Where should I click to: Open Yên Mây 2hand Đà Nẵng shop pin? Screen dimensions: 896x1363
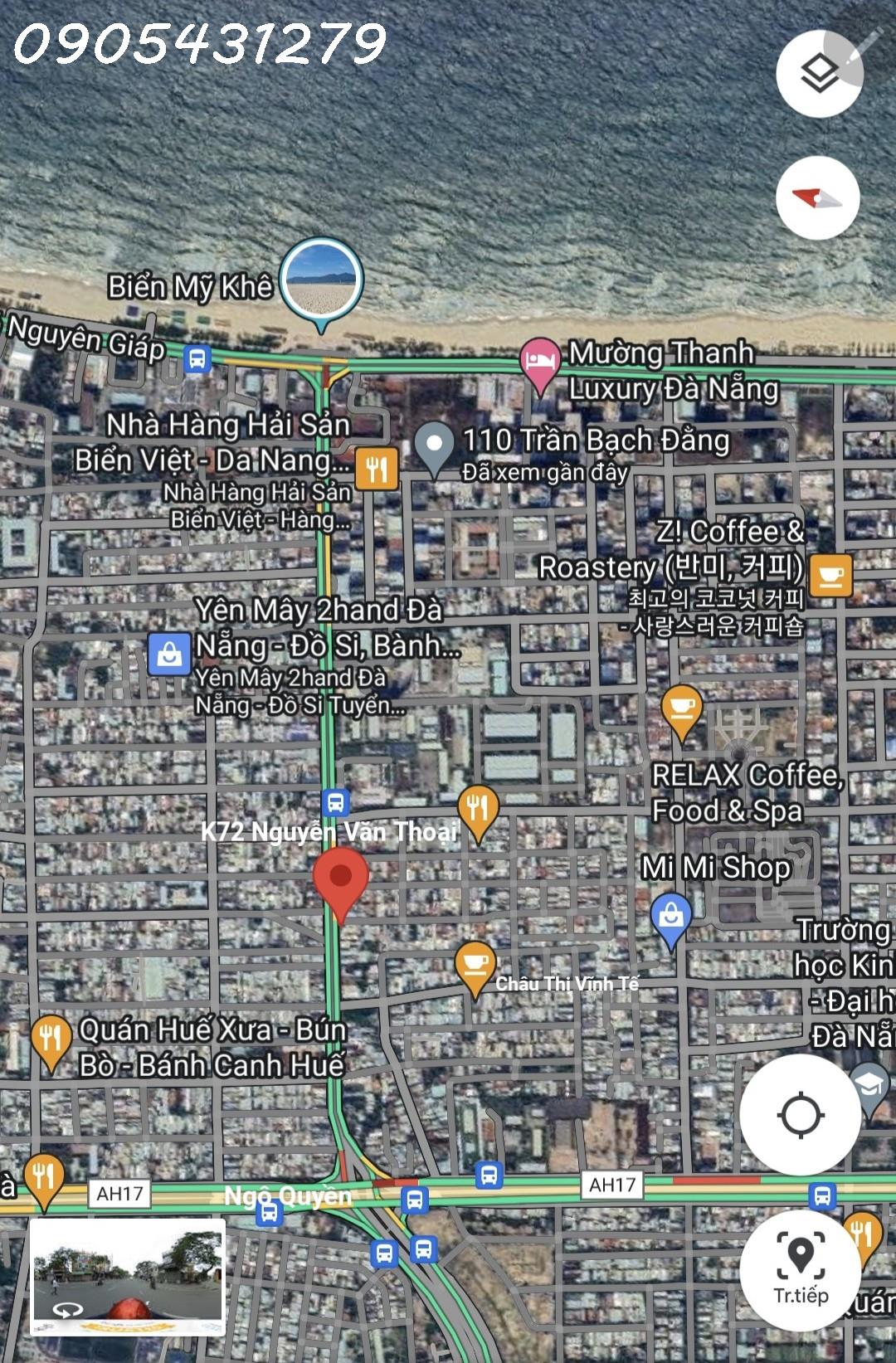click(169, 655)
